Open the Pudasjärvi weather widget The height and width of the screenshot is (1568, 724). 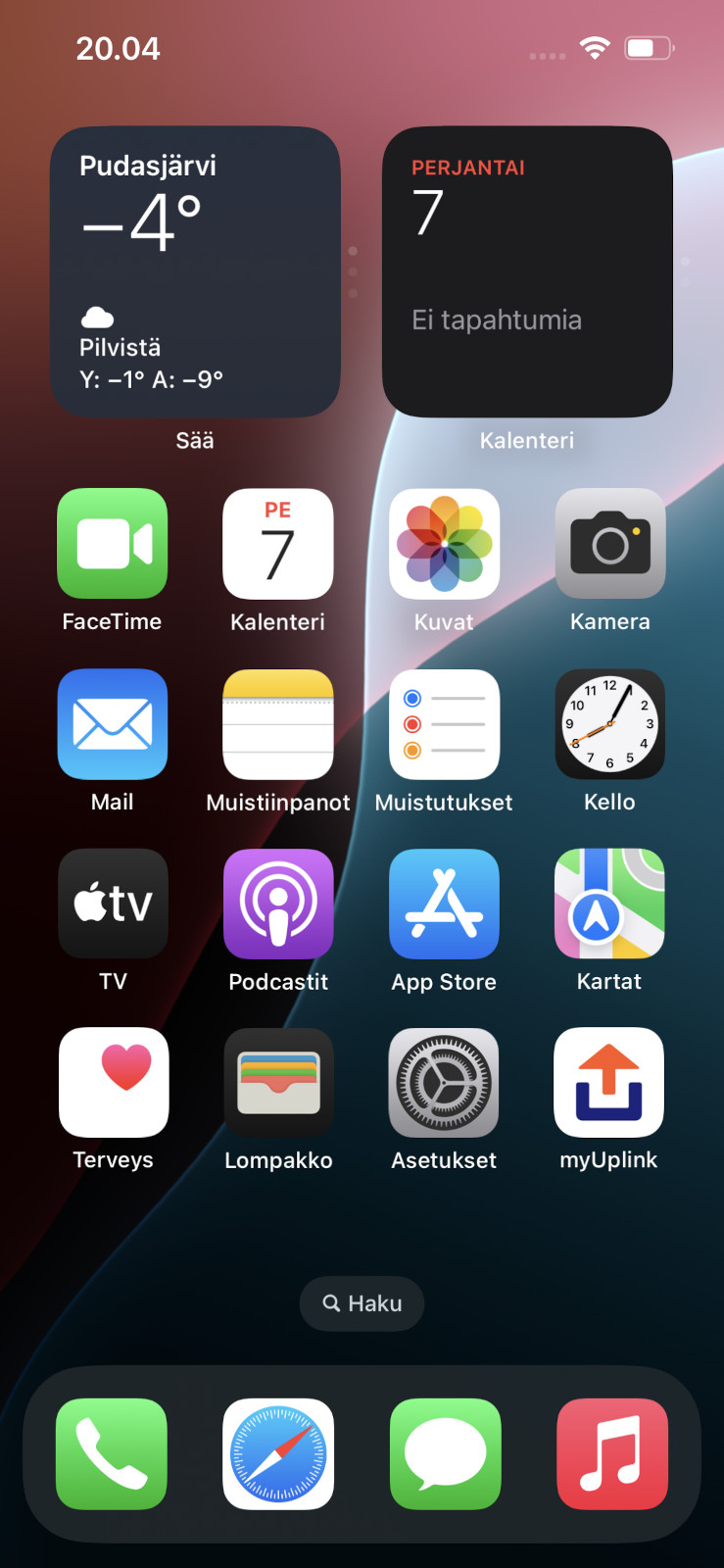tap(195, 271)
